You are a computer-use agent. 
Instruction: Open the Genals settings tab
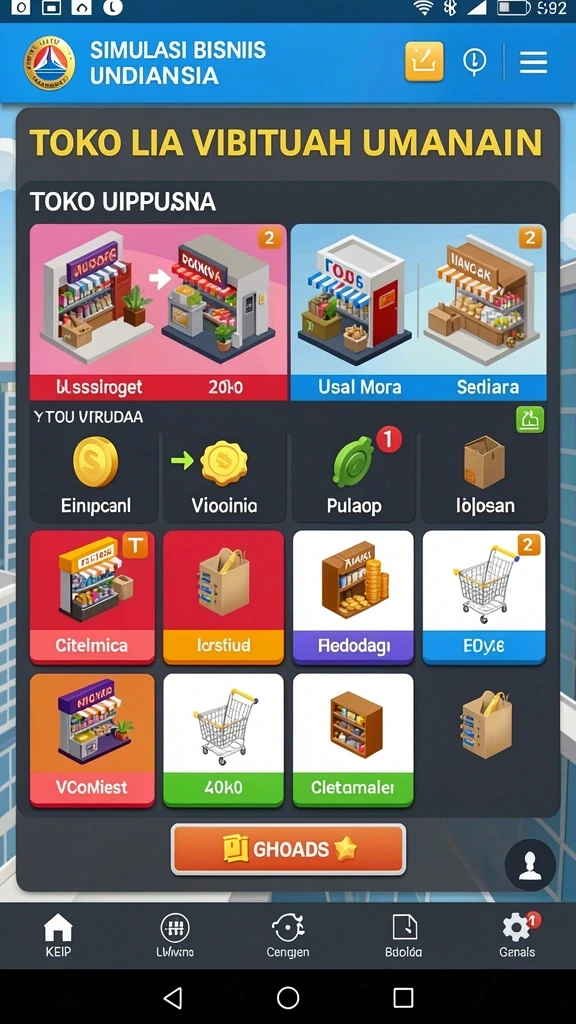click(x=518, y=936)
